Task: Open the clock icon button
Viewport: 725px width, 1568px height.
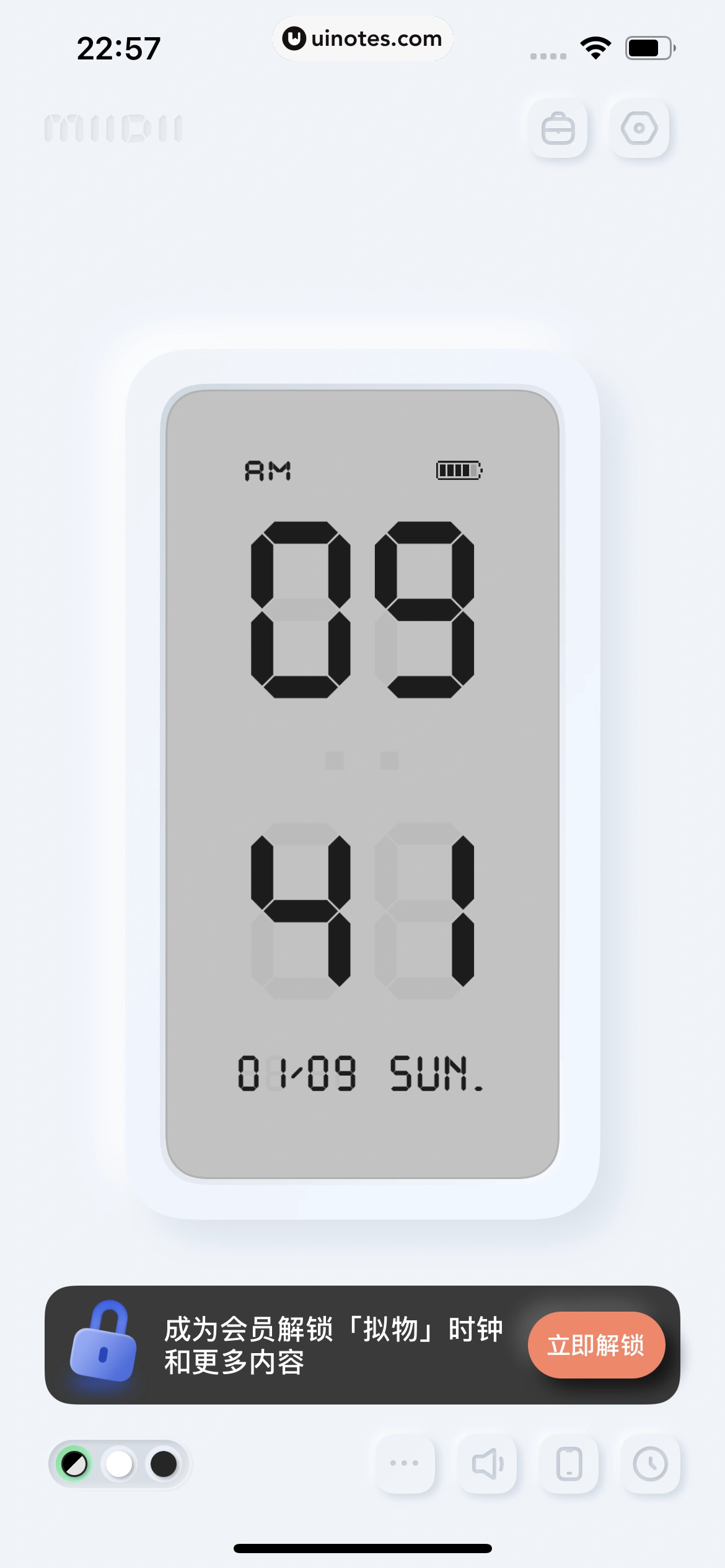Action: click(650, 1464)
